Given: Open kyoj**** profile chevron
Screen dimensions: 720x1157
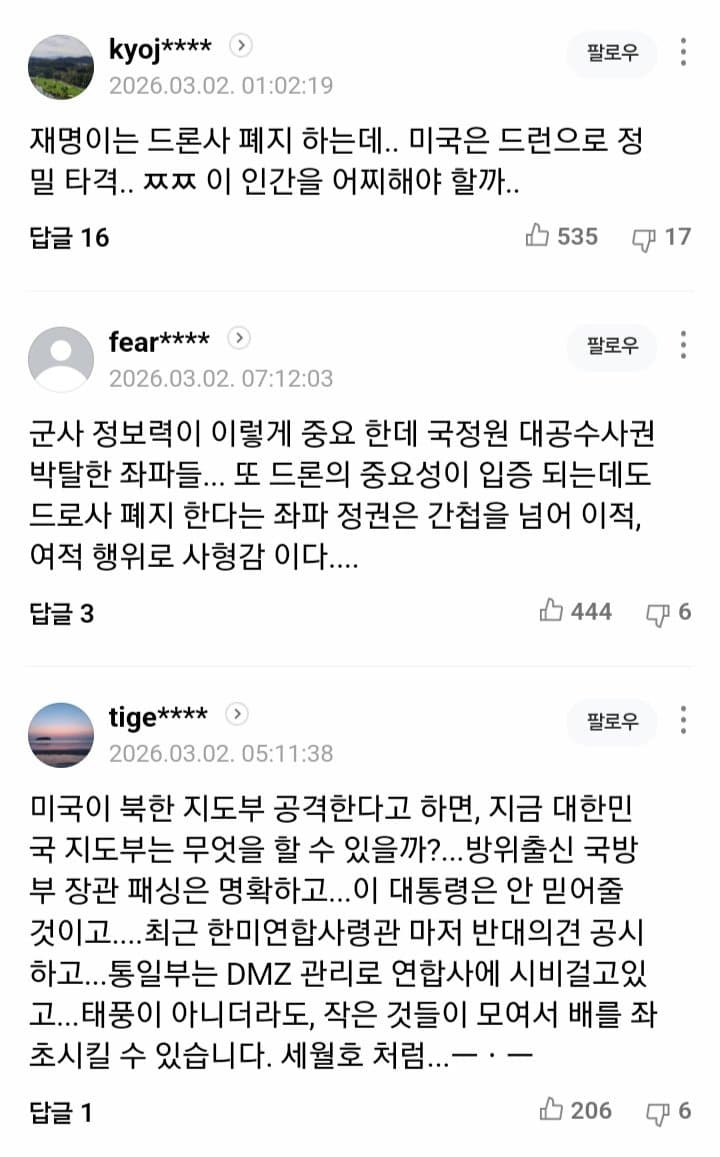Looking at the screenshot, I should point(240,45).
